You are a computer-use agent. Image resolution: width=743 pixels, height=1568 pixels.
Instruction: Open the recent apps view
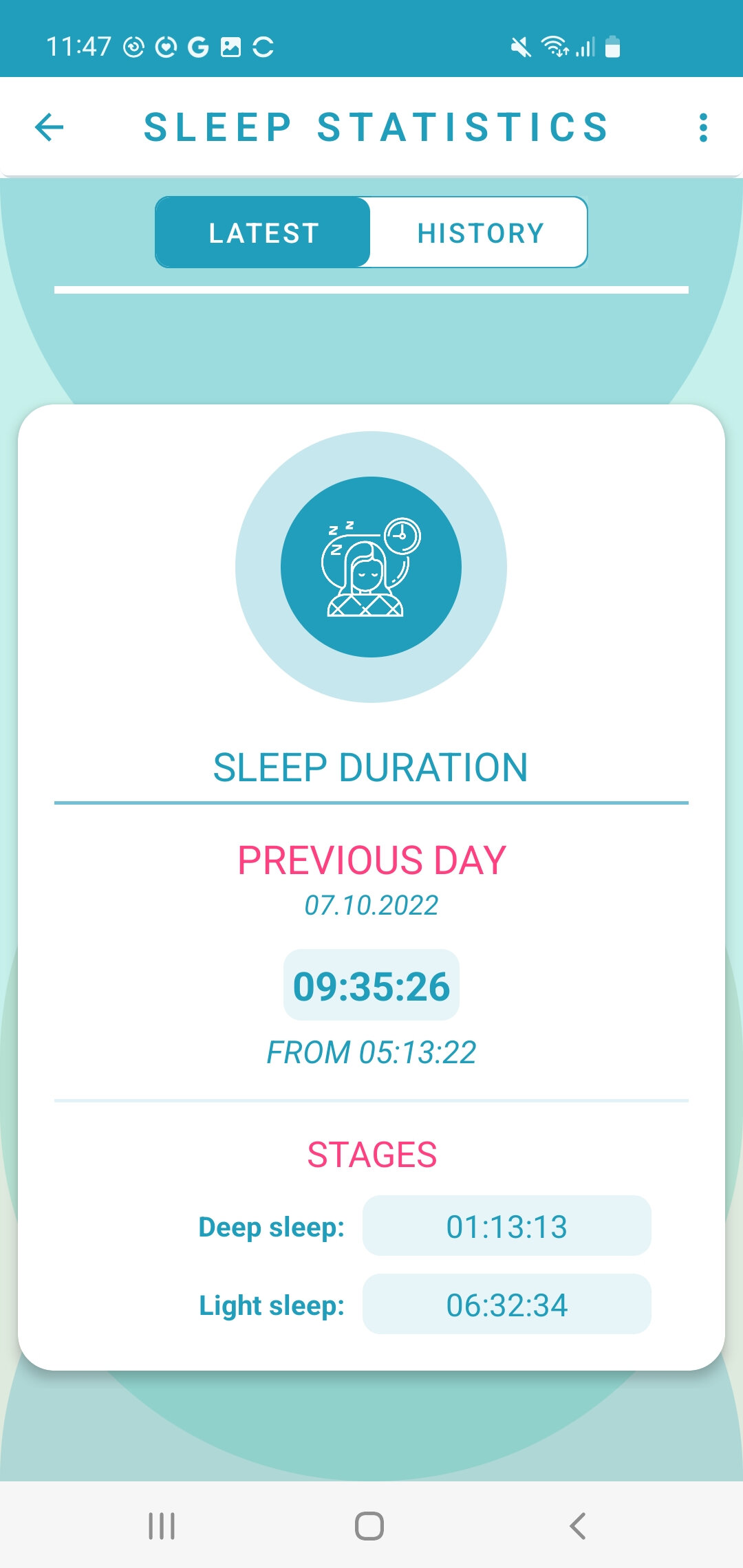pos(162,1526)
